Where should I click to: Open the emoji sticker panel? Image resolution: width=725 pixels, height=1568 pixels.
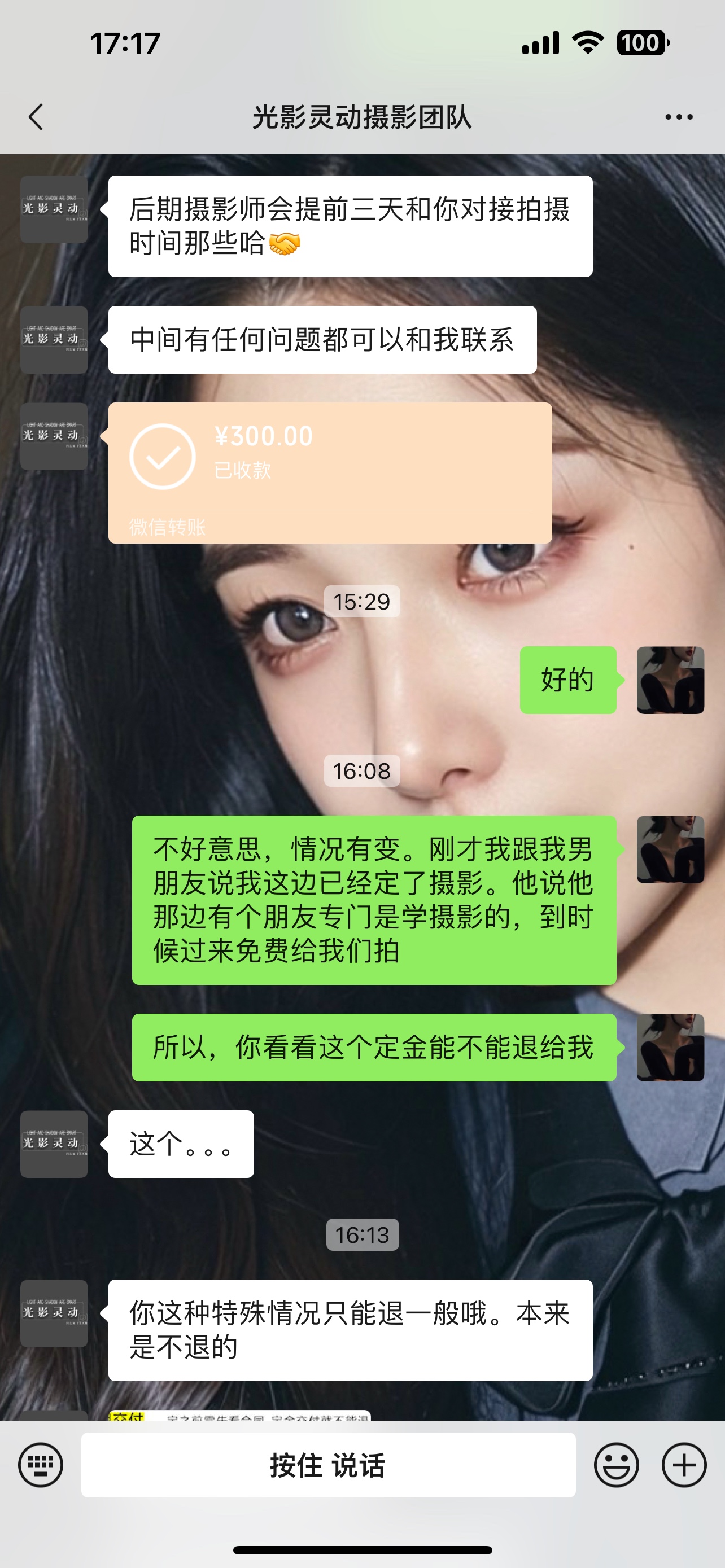(x=616, y=1465)
